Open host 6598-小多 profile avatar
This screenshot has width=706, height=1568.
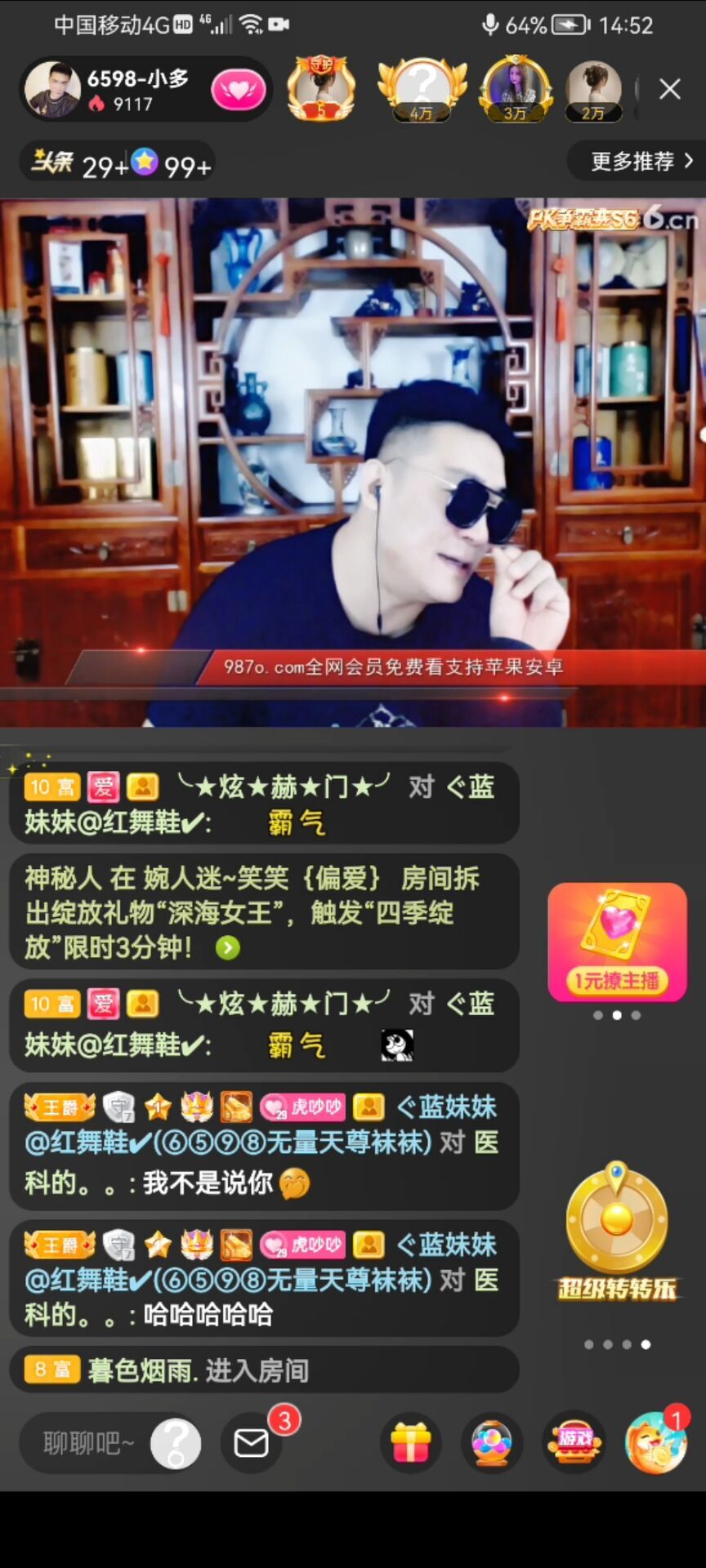52,90
